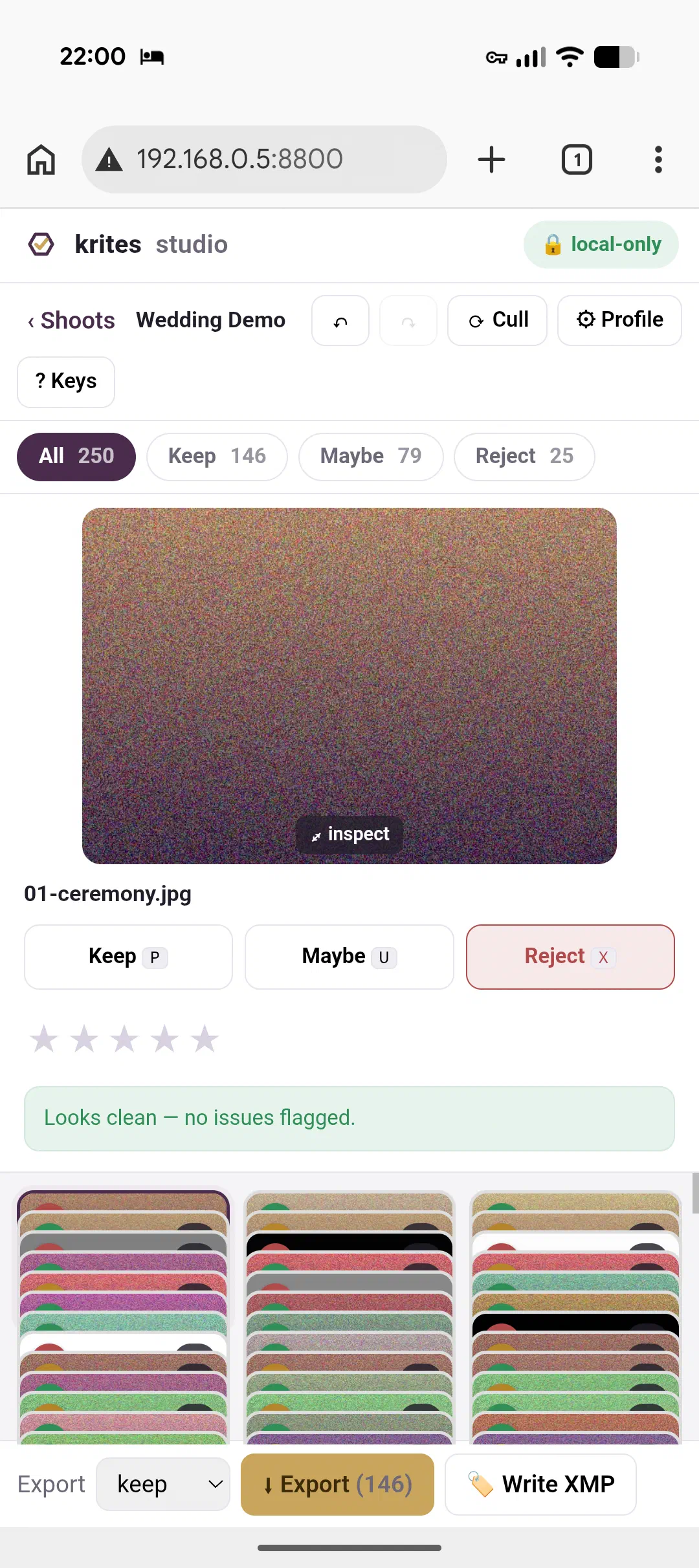This screenshot has height=1568, width=699.
Task: Open a new browser tab
Action: (491, 159)
